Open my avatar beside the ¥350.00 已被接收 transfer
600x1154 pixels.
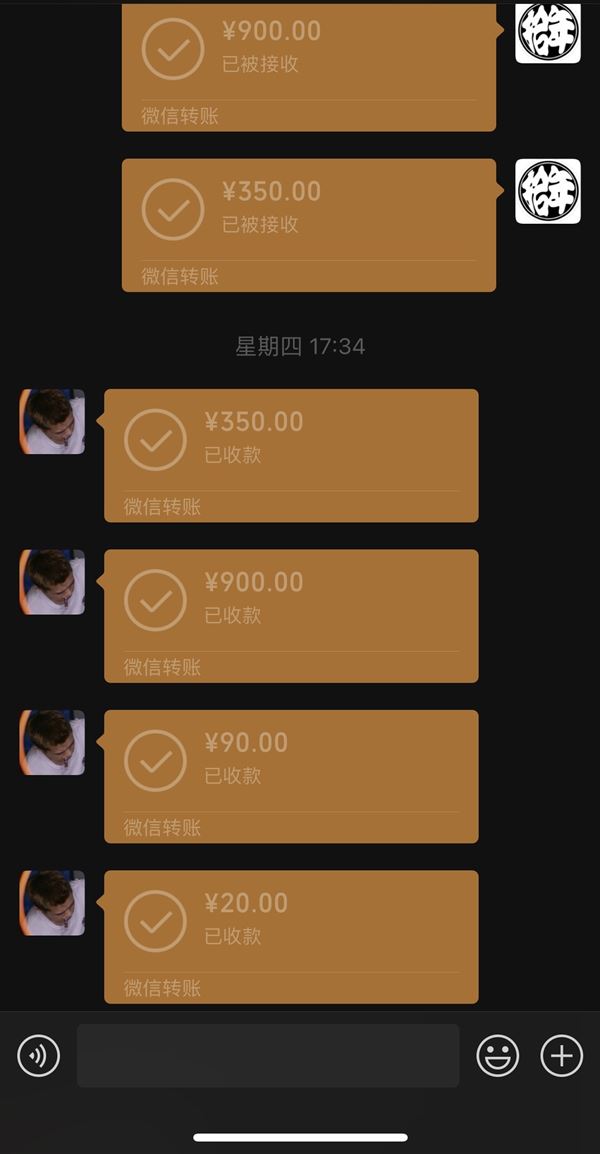548,191
